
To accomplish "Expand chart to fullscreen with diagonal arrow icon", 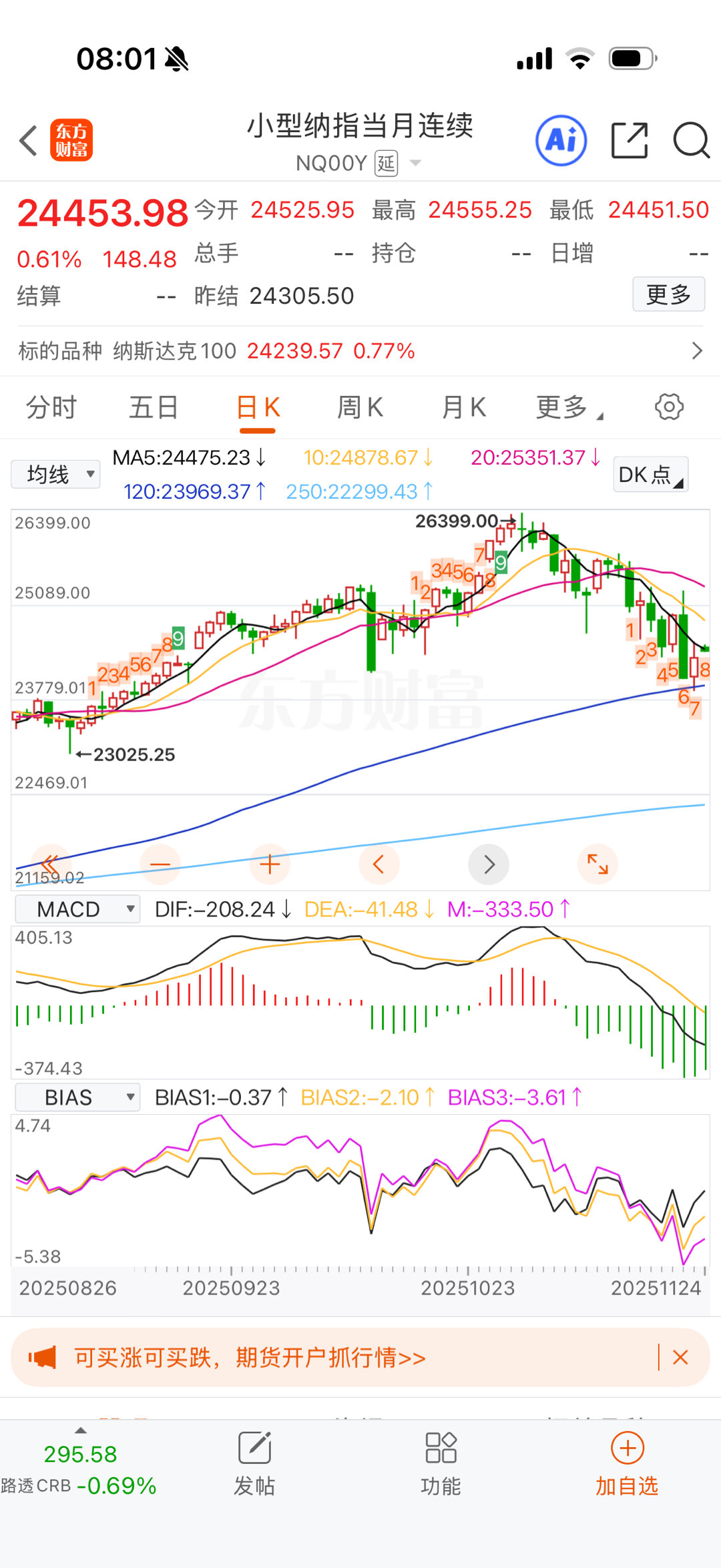I will (597, 864).
